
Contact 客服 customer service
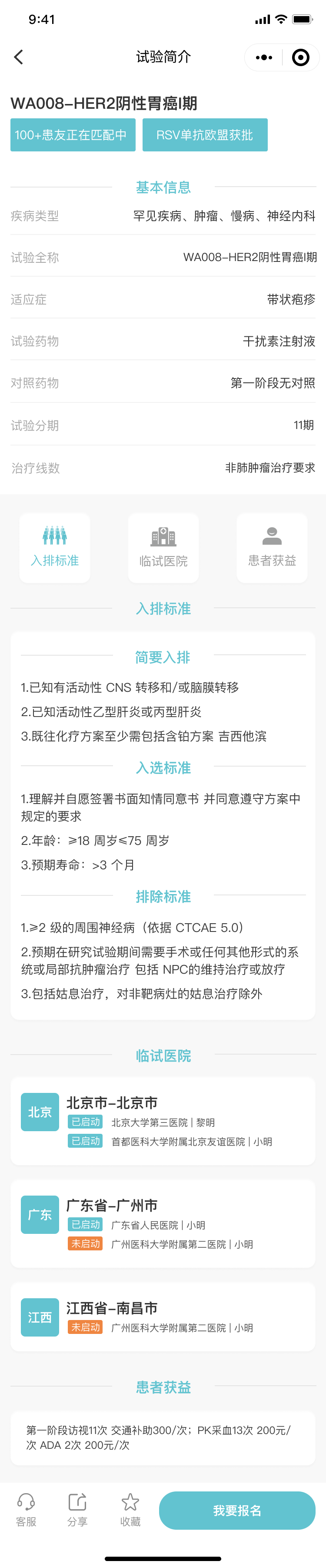click(26, 1510)
